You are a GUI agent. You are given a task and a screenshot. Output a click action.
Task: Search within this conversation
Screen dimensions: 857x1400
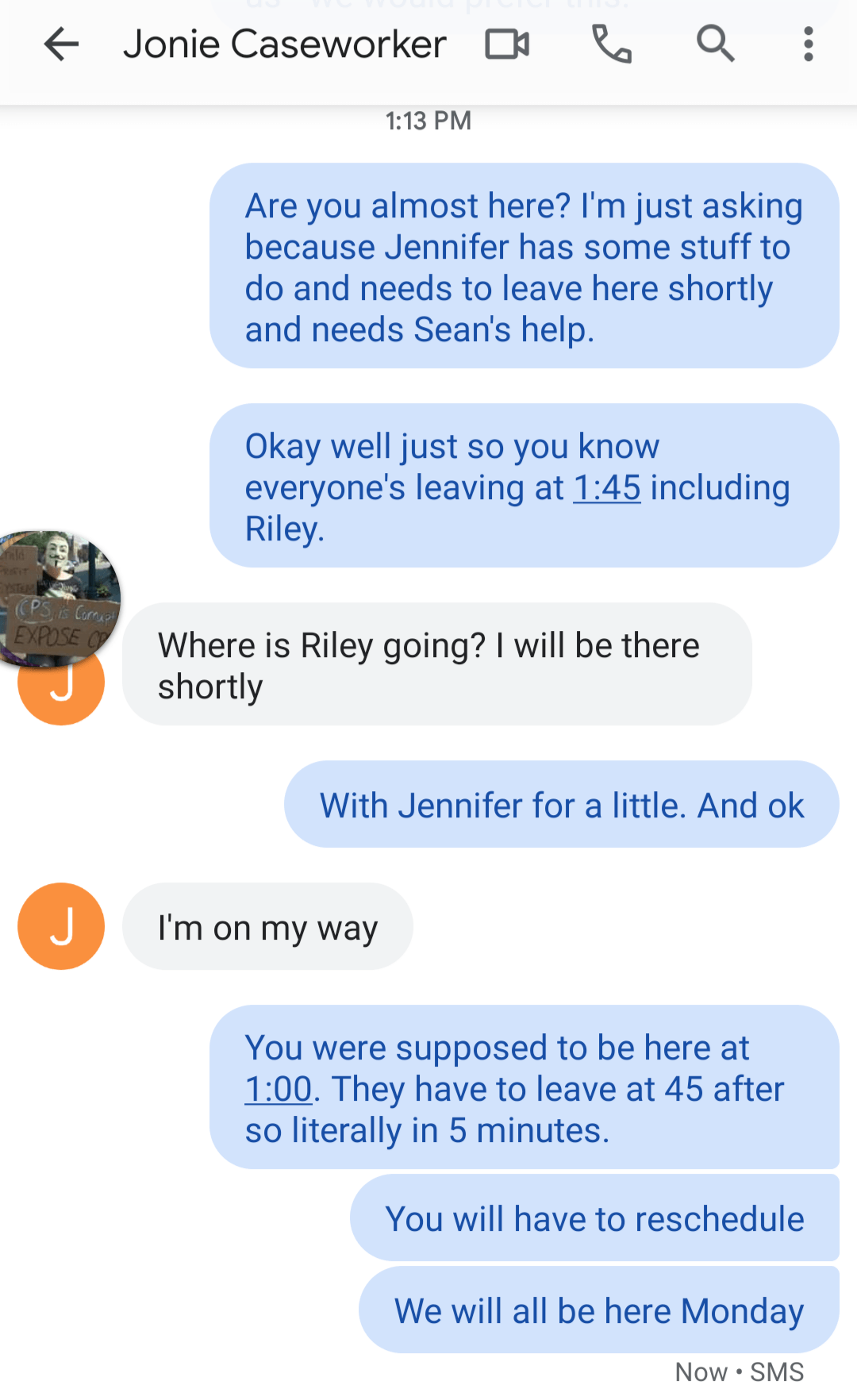(x=715, y=44)
